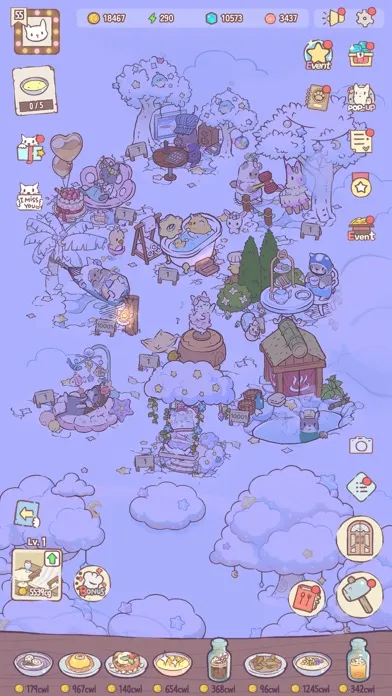Image resolution: width=392 pixels, height=696 pixels.
Task: Open the task list diamond icon
Action: tap(360, 487)
